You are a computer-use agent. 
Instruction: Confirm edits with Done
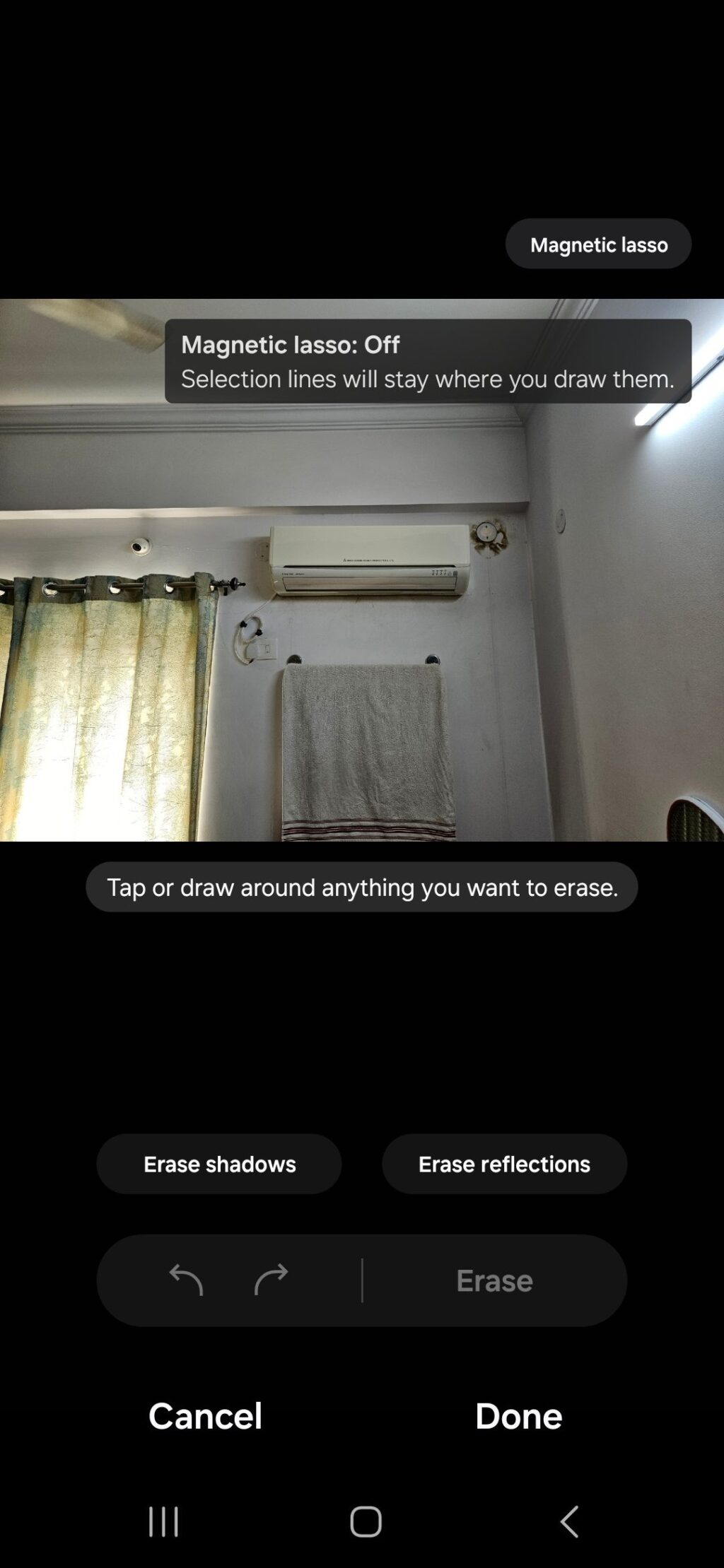(x=518, y=1415)
